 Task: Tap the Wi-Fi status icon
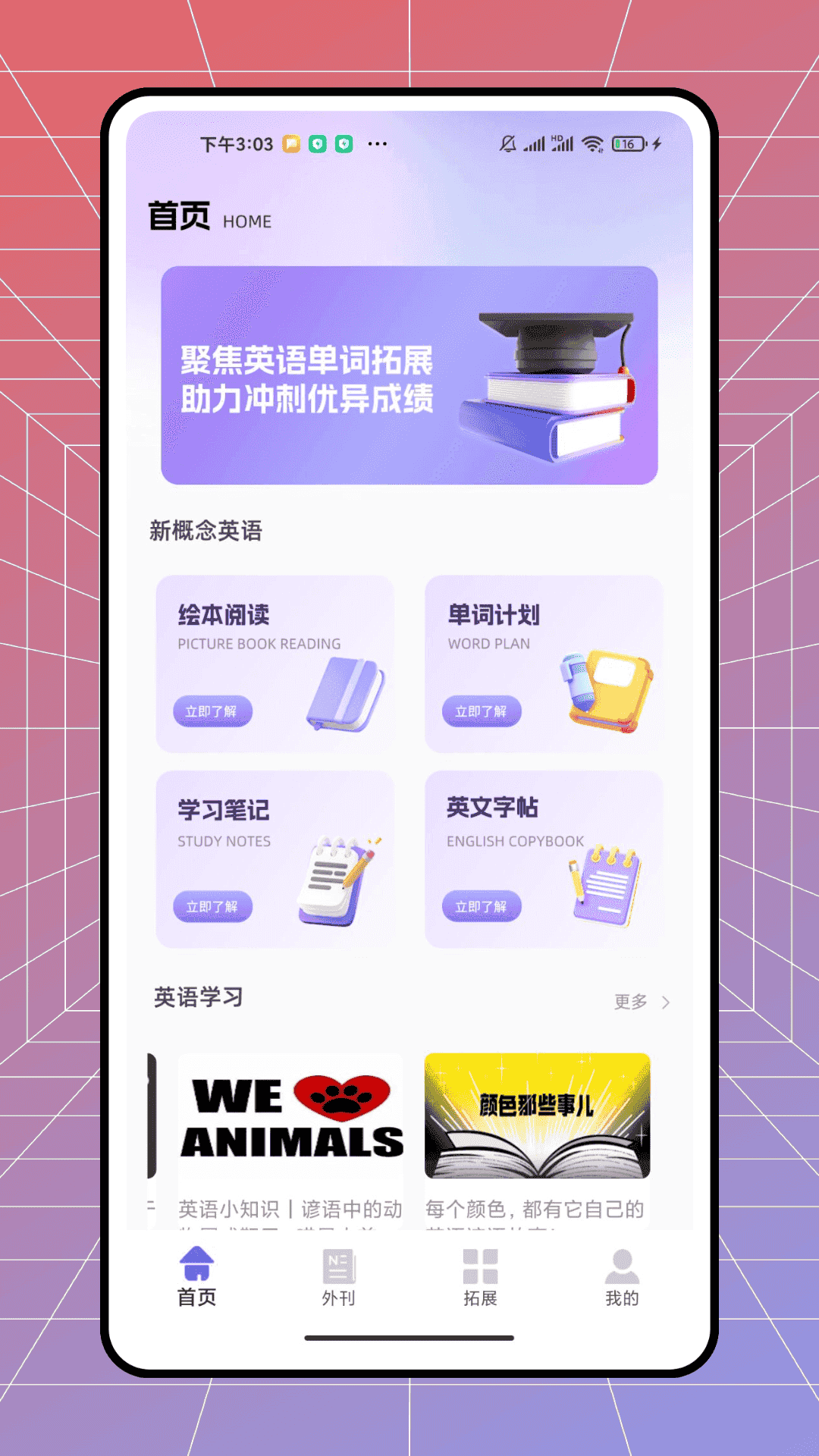point(593,143)
